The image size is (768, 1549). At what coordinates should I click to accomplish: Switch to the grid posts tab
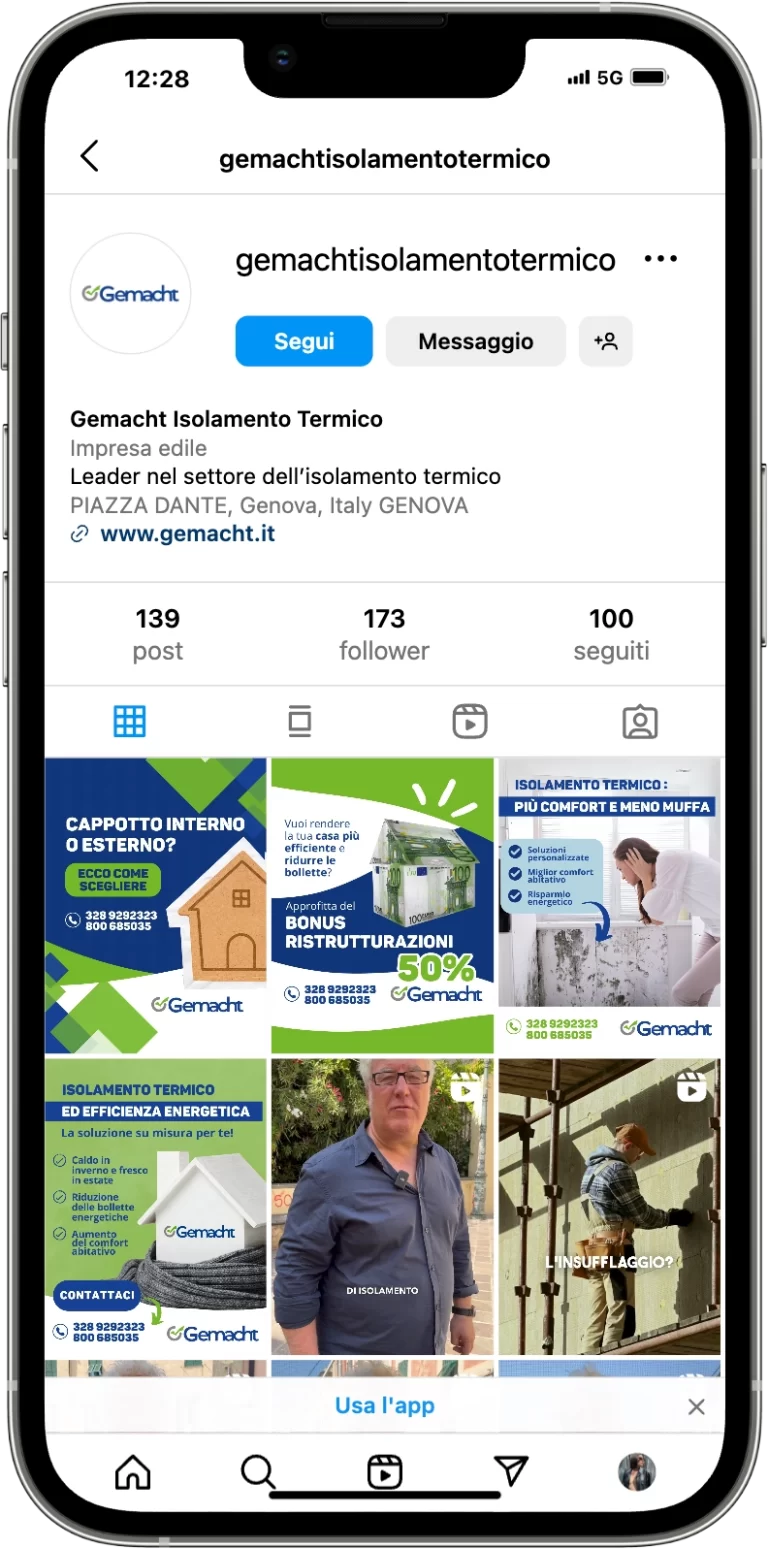pyautogui.click(x=130, y=721)
